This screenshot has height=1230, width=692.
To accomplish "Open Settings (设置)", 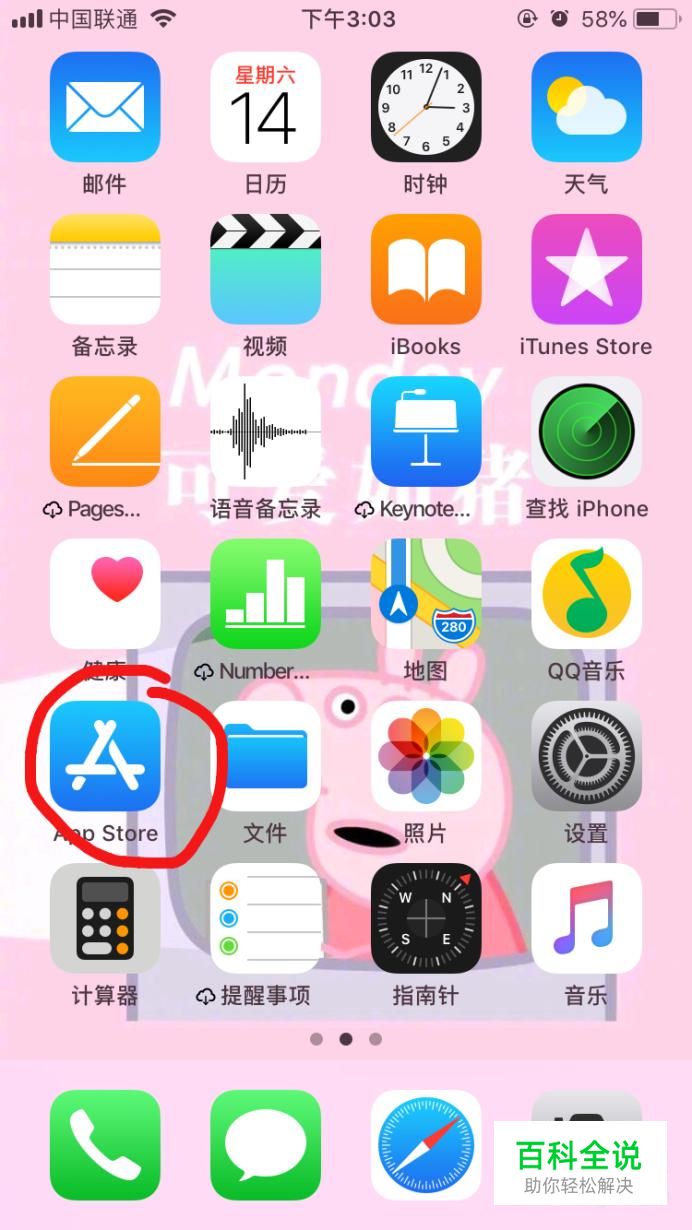I will (586, 755).
